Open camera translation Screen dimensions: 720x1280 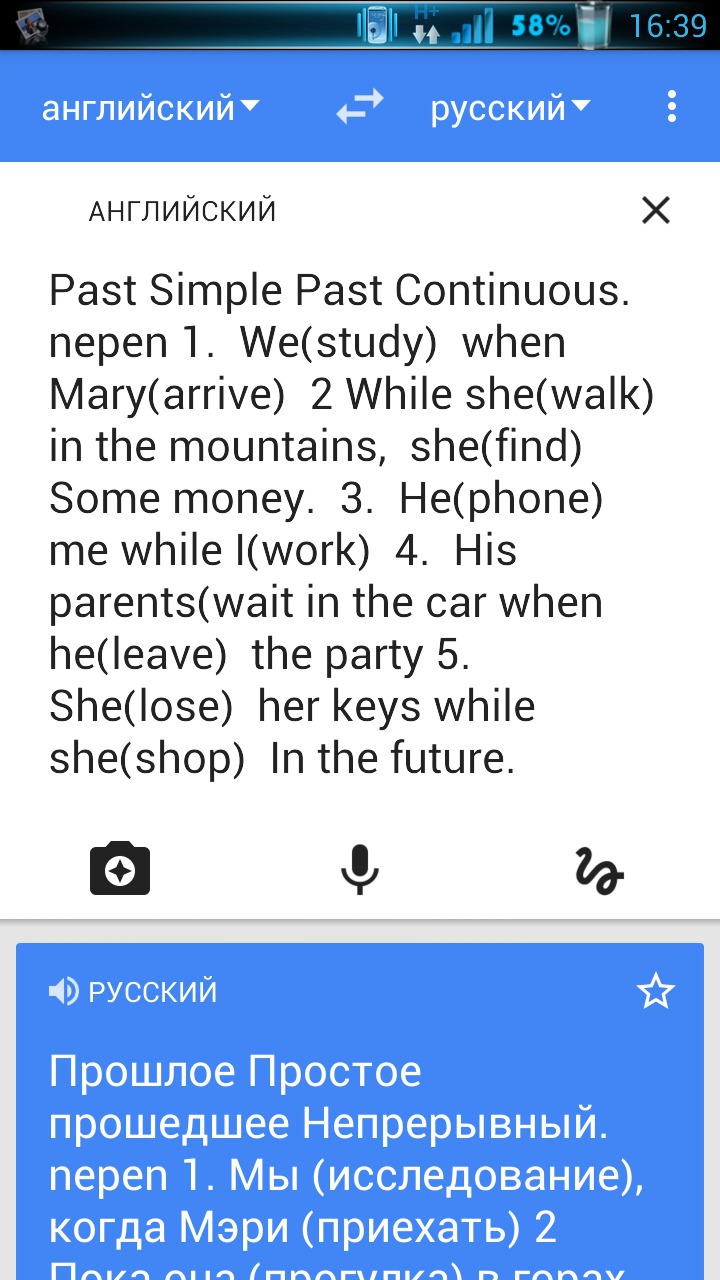click(120, 868)
